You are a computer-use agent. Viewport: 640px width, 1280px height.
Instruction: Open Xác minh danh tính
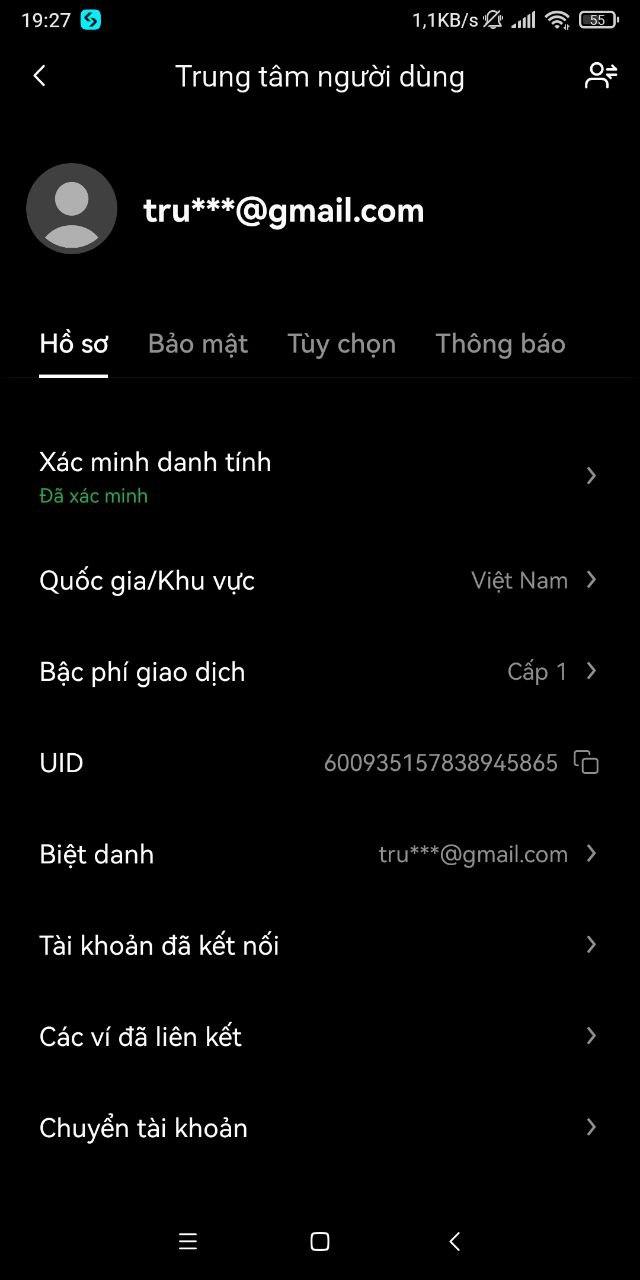click(x=320, y=476)
